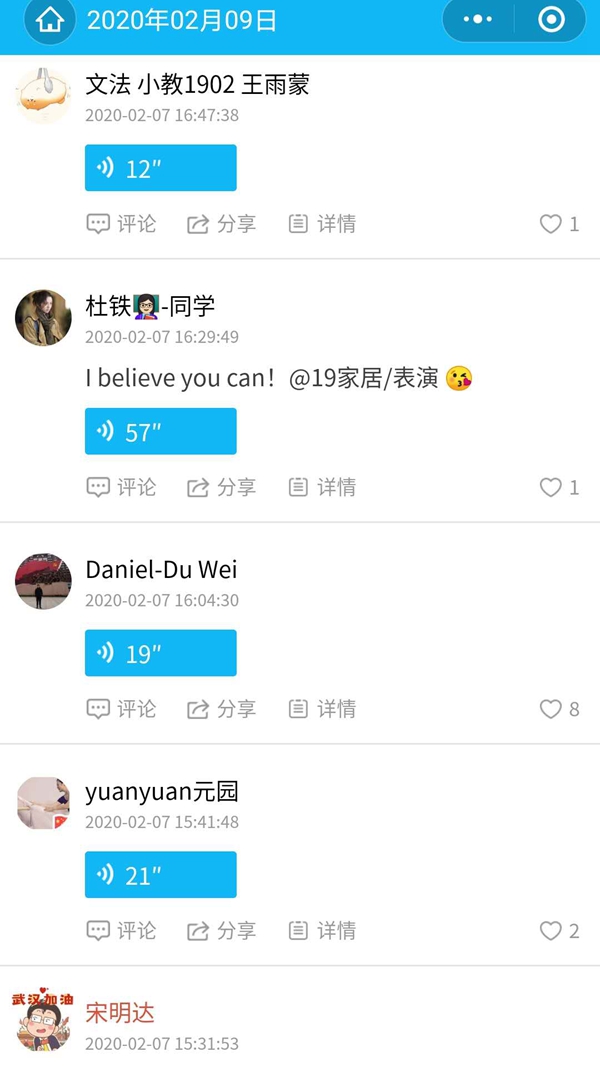Comment on yuanyuan元园's post
This screenshot has width=600, height=1067.
pyautogui.click(x=121, y=931)
